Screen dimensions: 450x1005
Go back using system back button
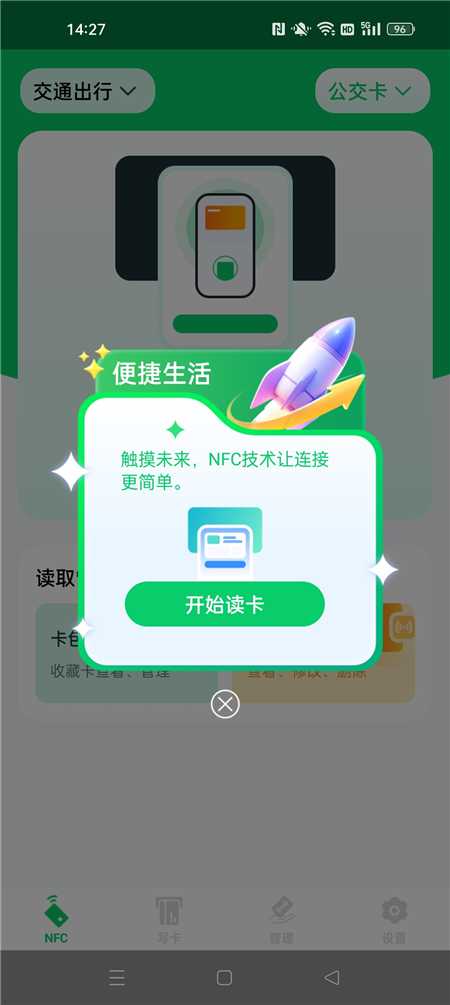[331, 977]
